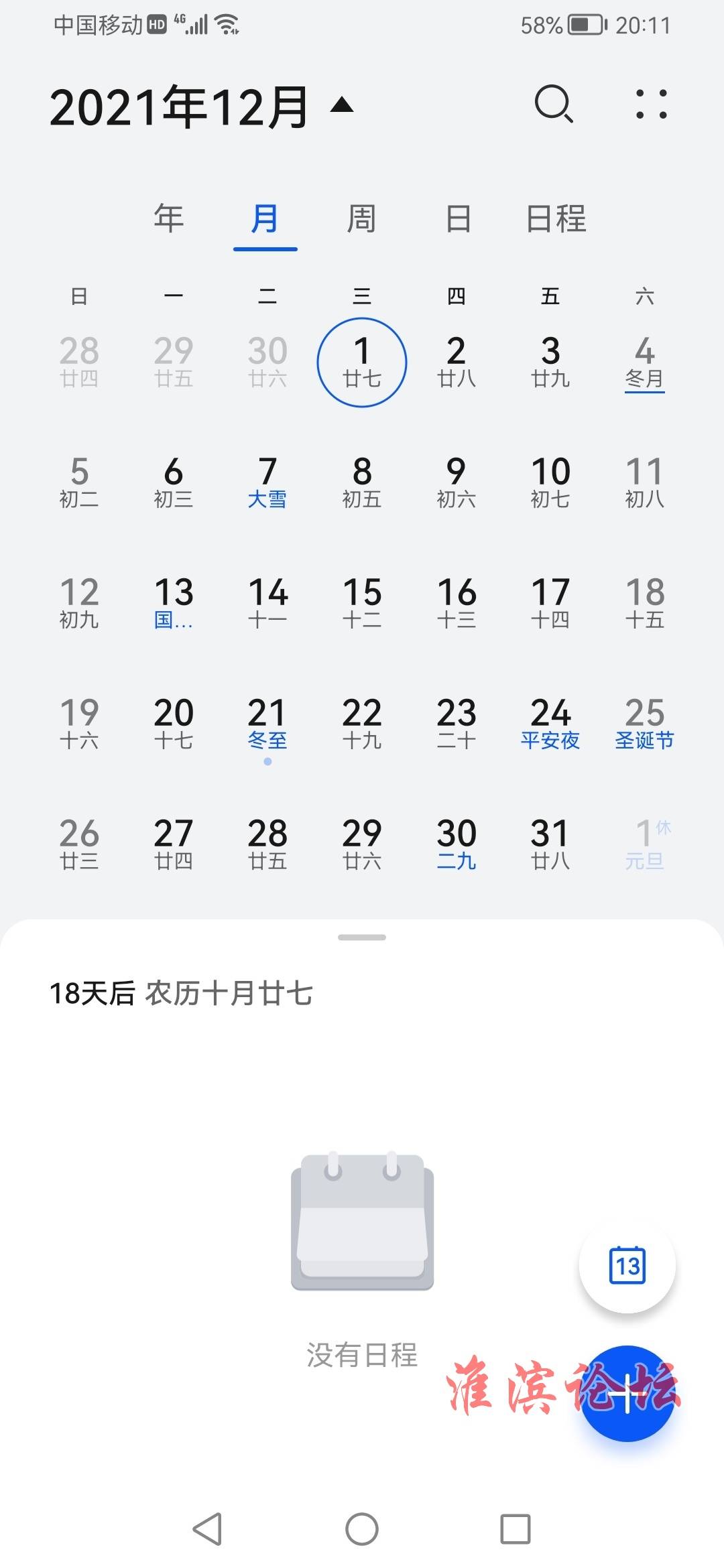Go back using system back button
Image resolution: width=724 pixels, height=1568 pixels.
coord(207,1529)
